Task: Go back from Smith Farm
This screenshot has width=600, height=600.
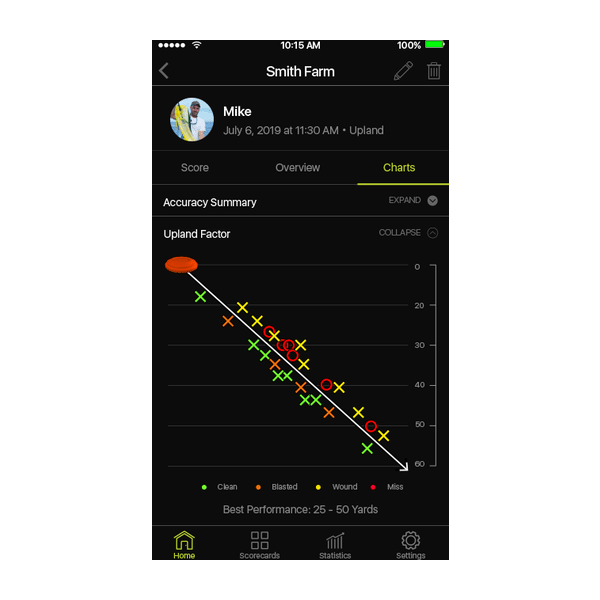Action: coord(165,71)
